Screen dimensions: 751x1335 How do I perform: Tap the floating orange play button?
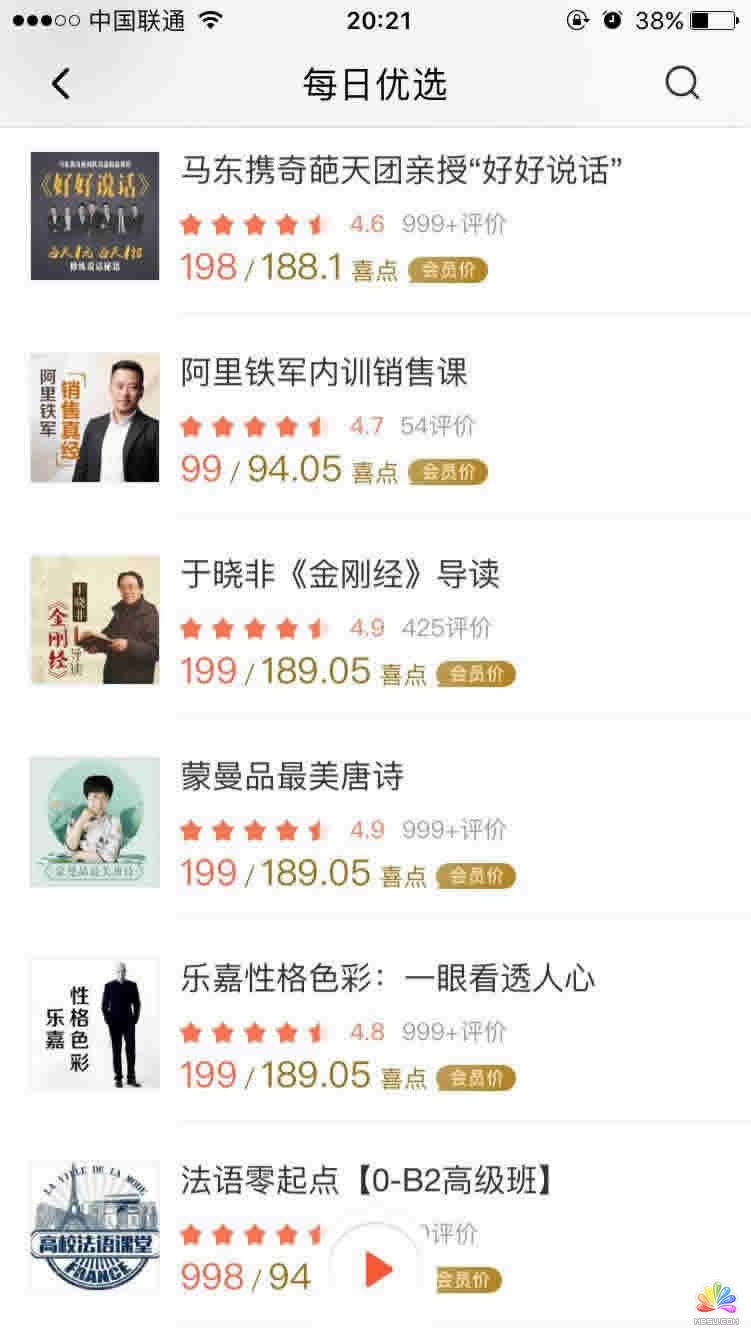pyautogui.click(x=377, y=1270)
